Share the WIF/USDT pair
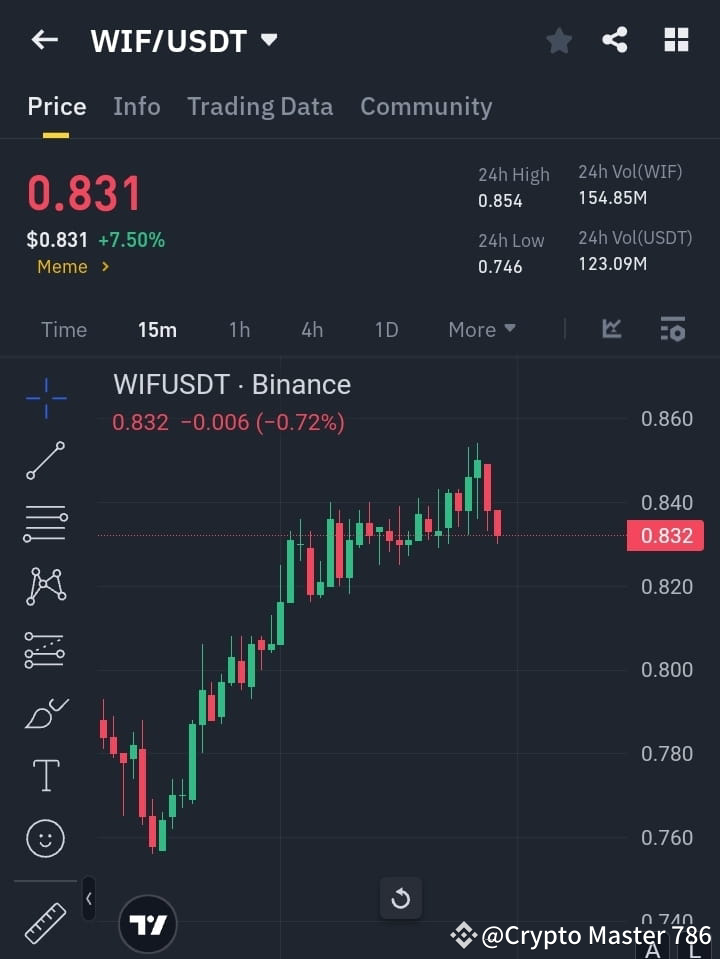Image resolution: width=720 pixels, height=959 pixels. point(614,40)
